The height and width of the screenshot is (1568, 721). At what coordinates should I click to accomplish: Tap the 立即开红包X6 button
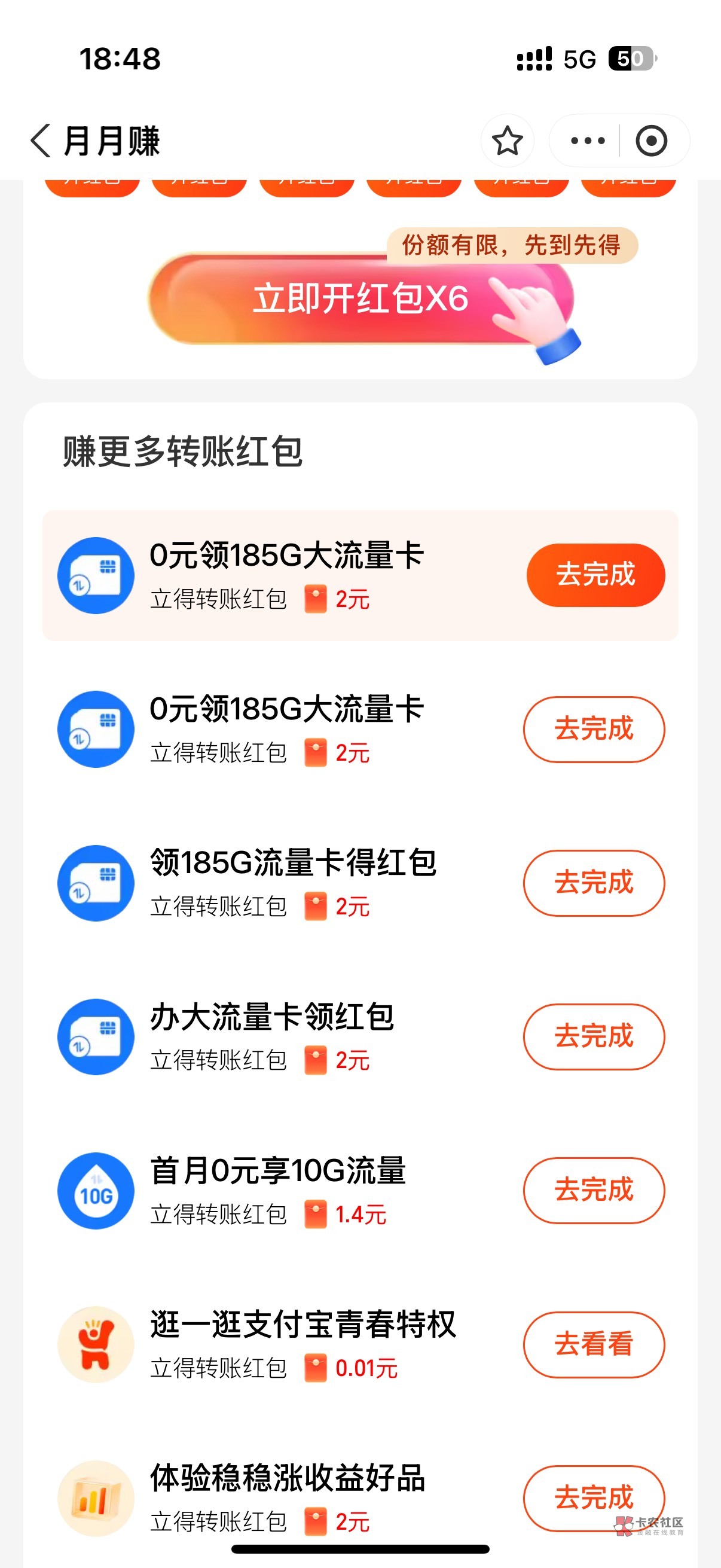click(x=361, y=298)
